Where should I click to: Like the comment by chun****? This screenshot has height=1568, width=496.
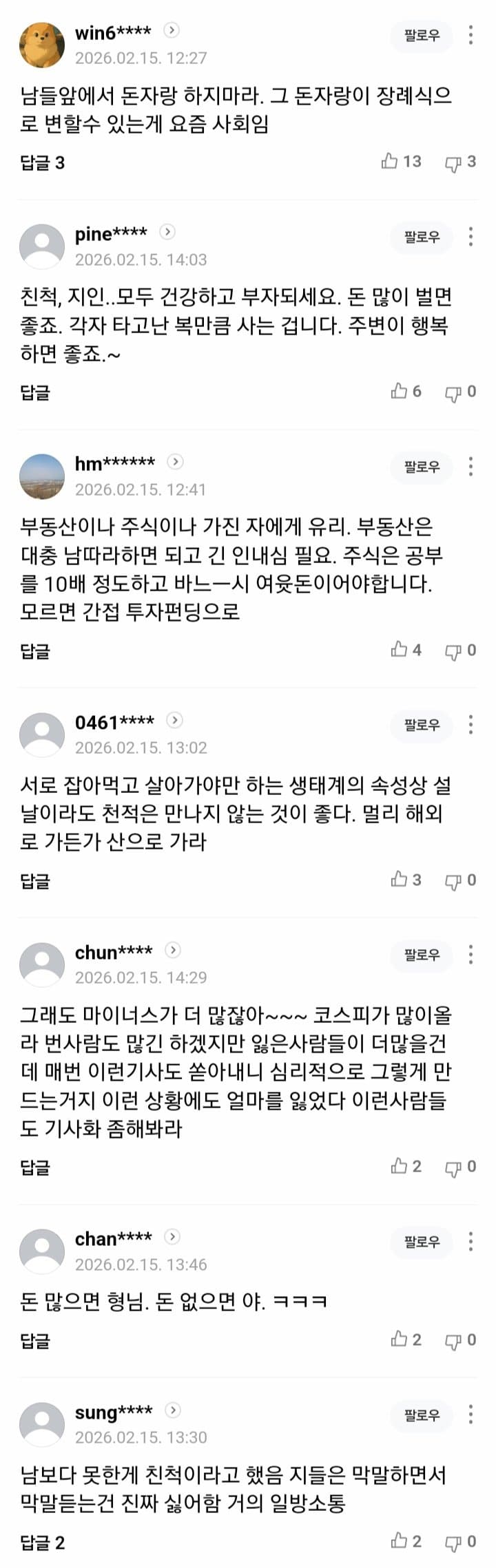(406, 1166)
